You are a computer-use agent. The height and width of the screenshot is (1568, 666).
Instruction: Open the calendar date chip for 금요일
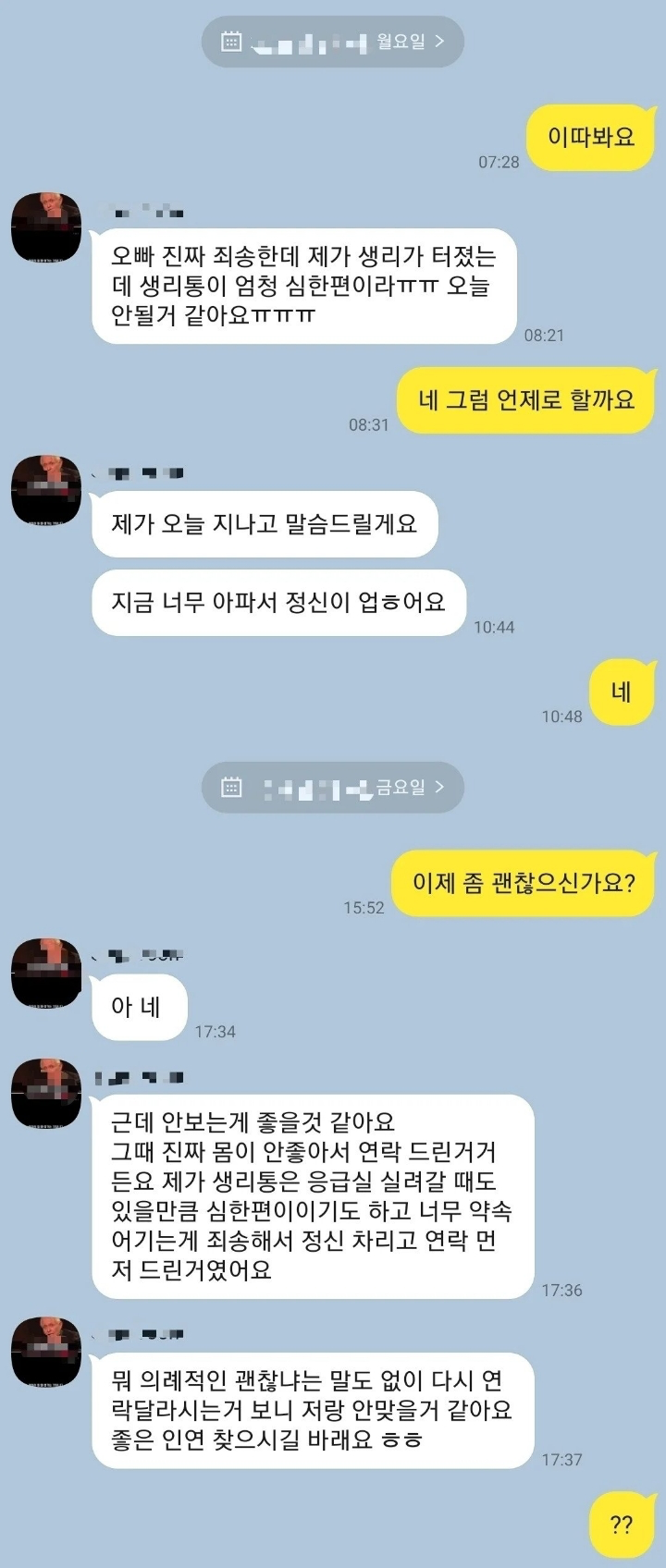point(332,788)
